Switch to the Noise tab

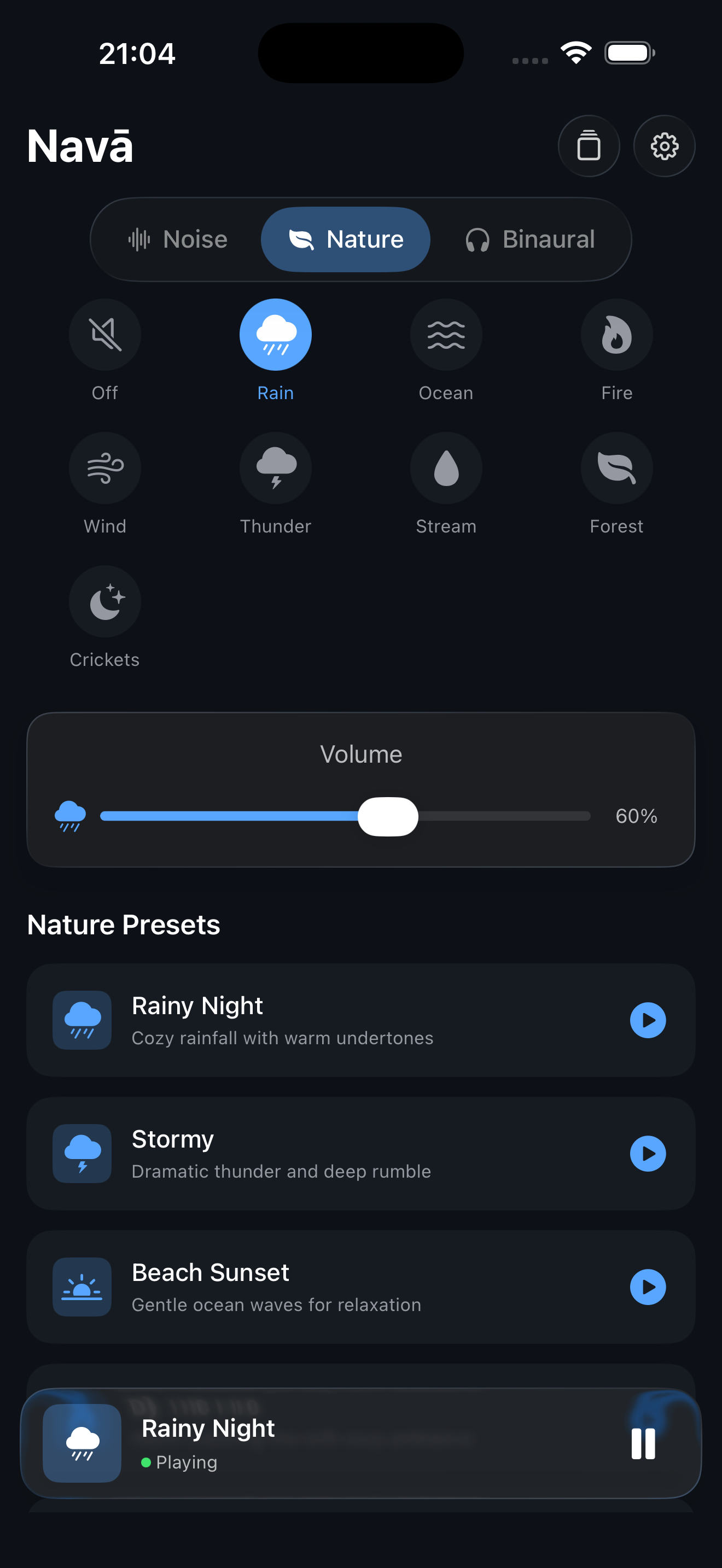tap(176, 239)
